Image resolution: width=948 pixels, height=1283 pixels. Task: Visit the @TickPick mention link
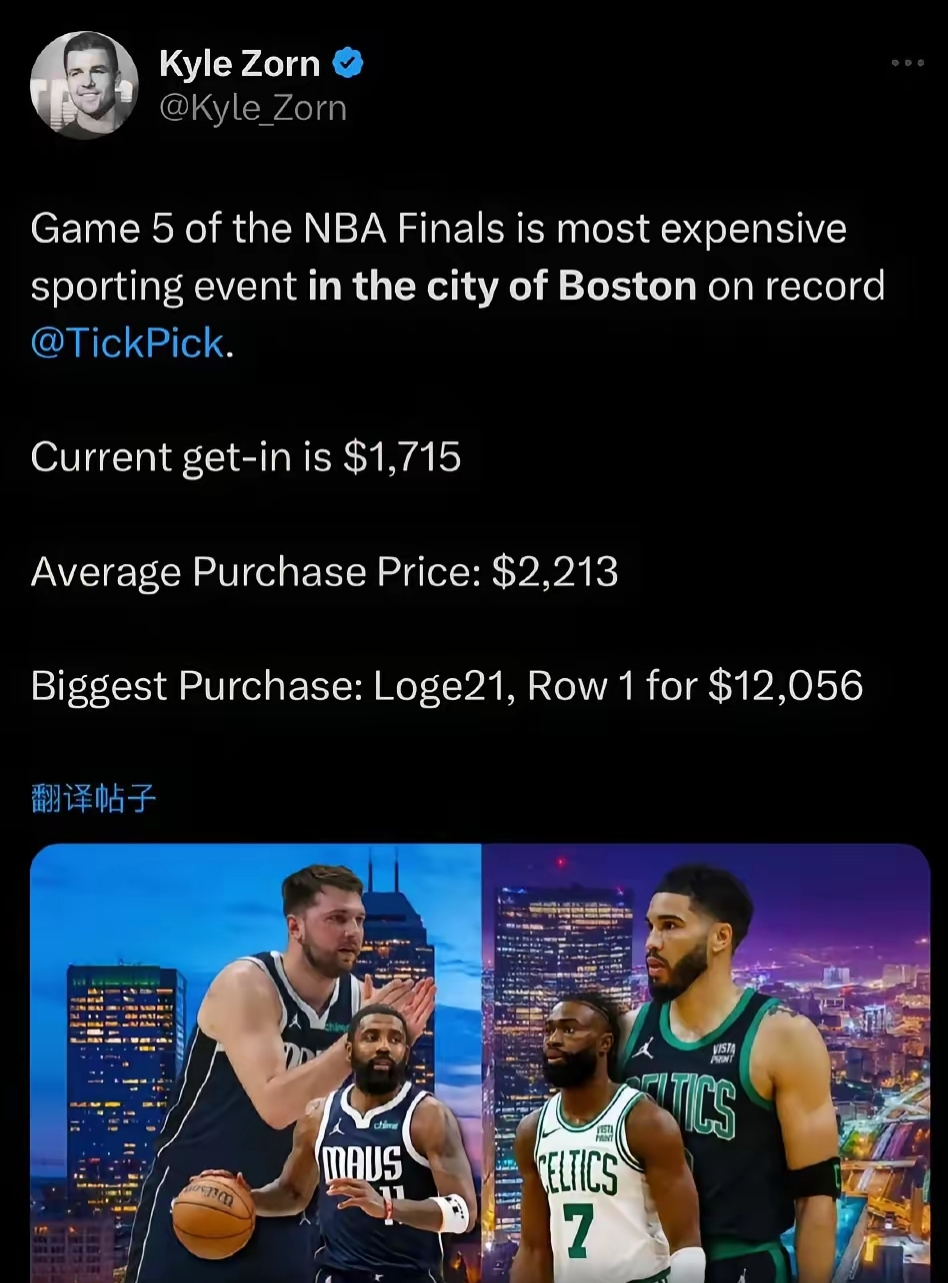(128, 343)
